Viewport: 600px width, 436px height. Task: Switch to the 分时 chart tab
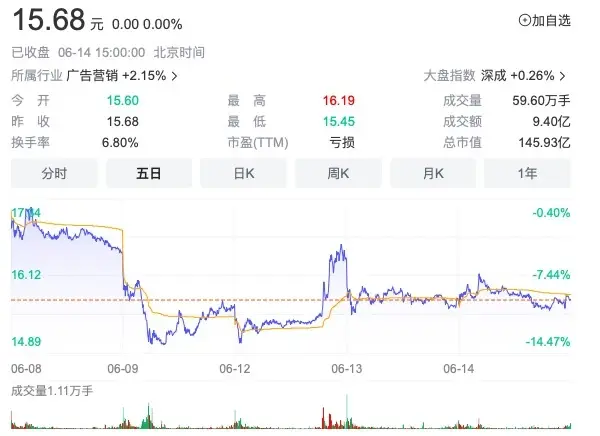point(54,173)
